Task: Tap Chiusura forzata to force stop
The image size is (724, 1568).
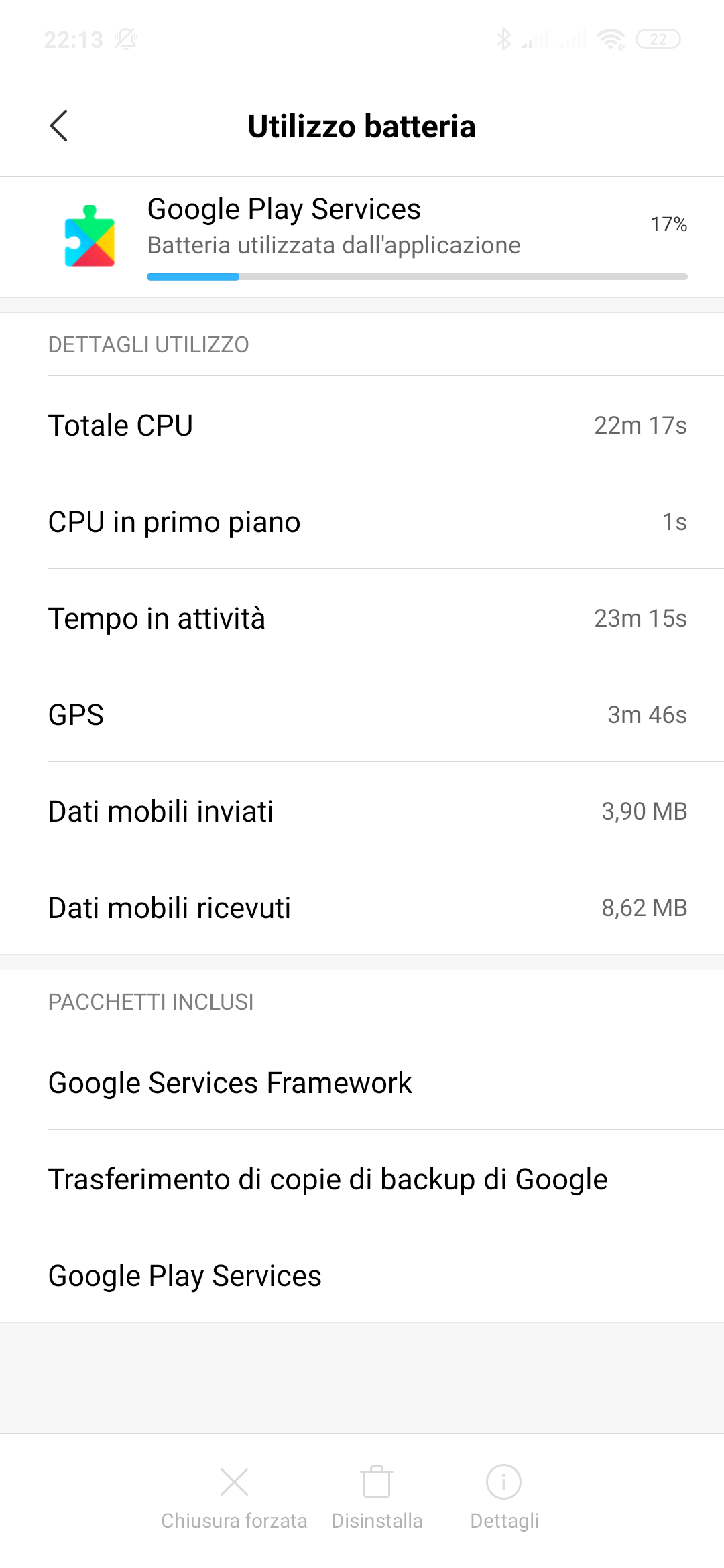Action: pyautogui.click(x=234, y=1498)
